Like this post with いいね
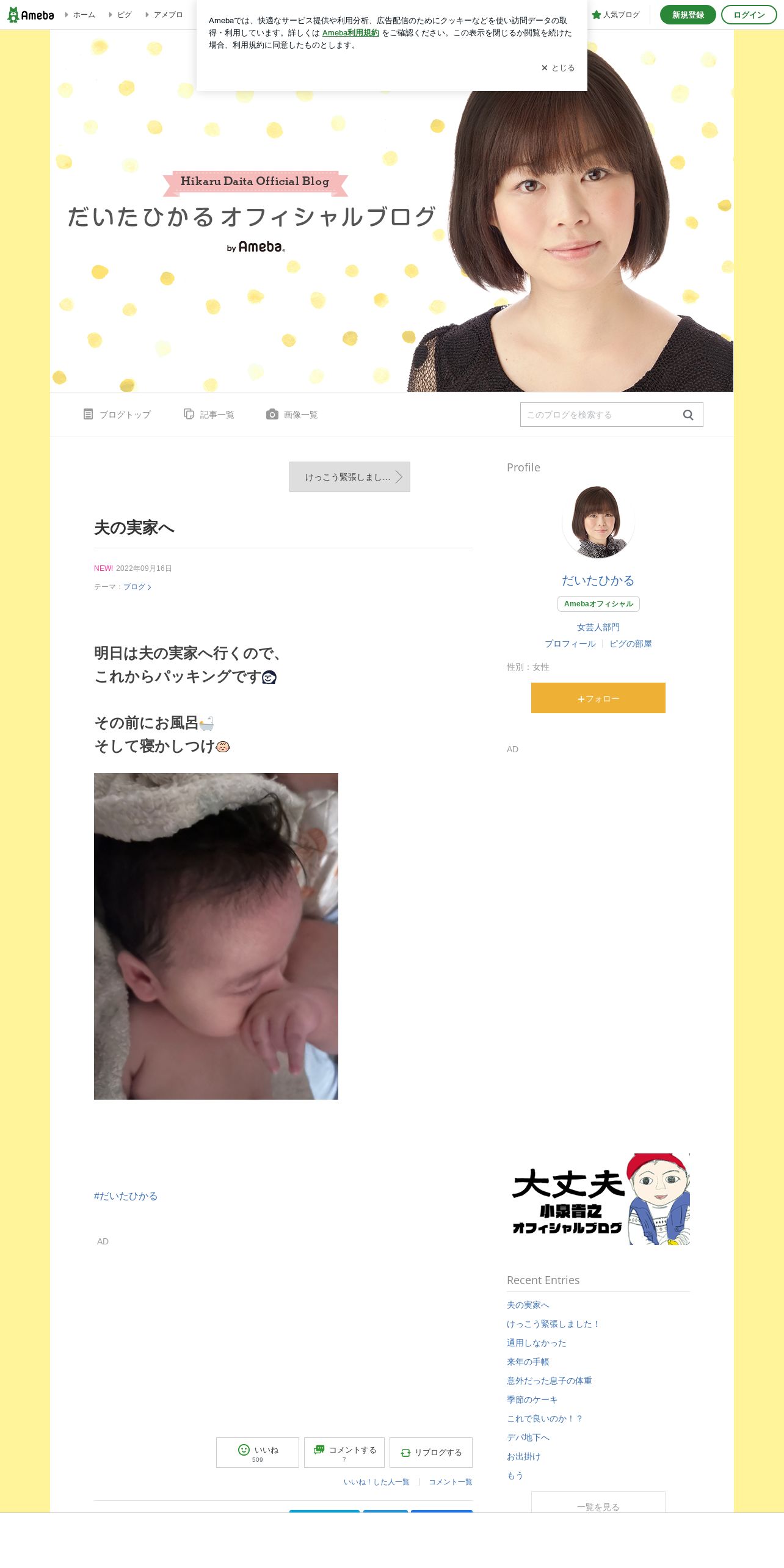 258,1453
